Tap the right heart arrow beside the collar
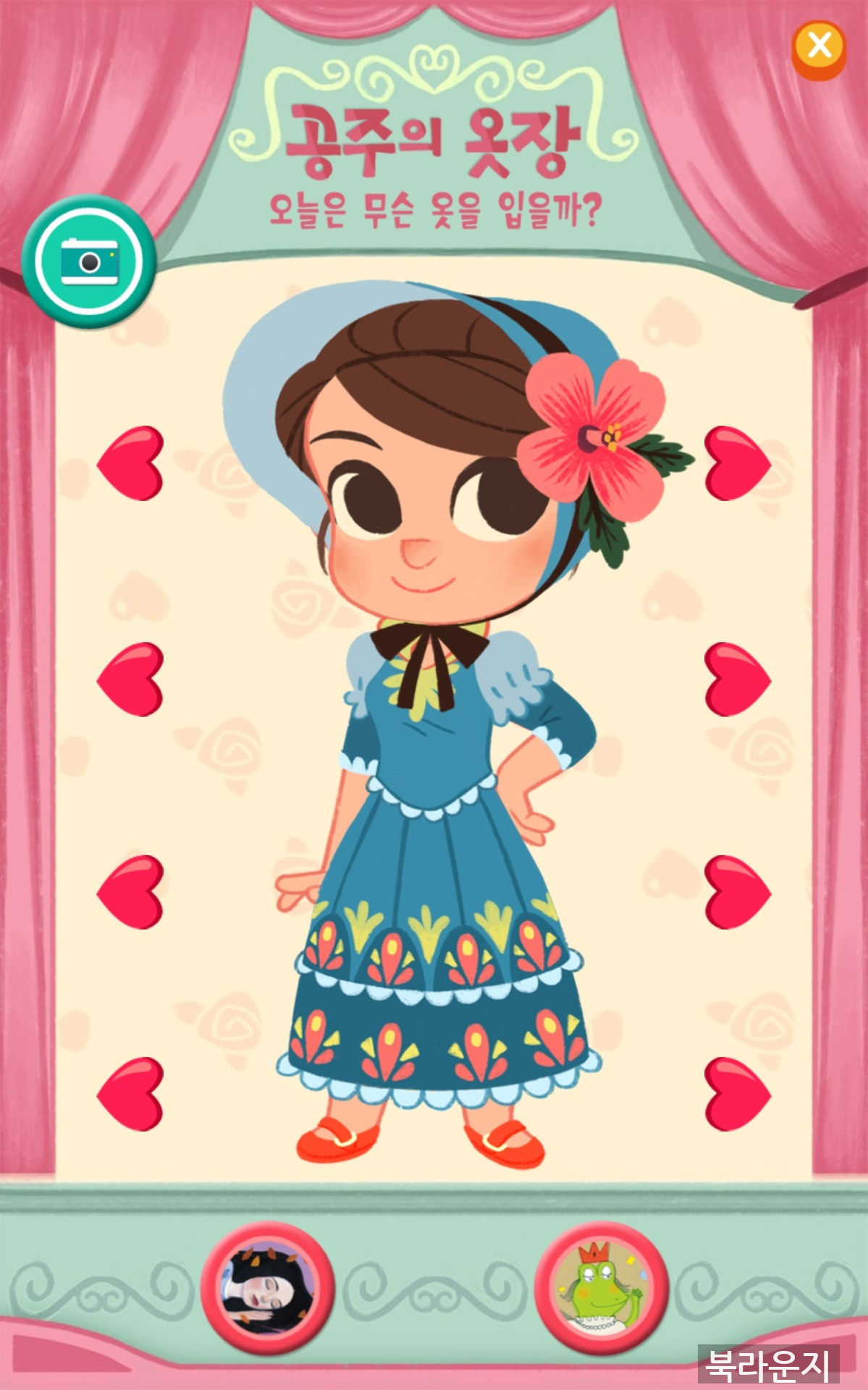The height and width of the screenshot is (1390, 868). click(736, 679)
